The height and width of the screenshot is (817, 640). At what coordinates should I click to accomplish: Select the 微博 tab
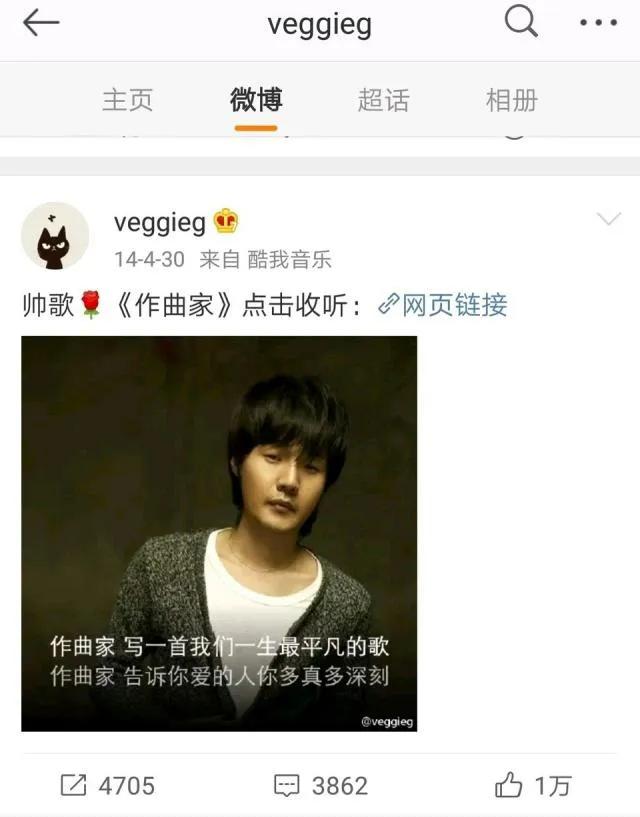256,100
